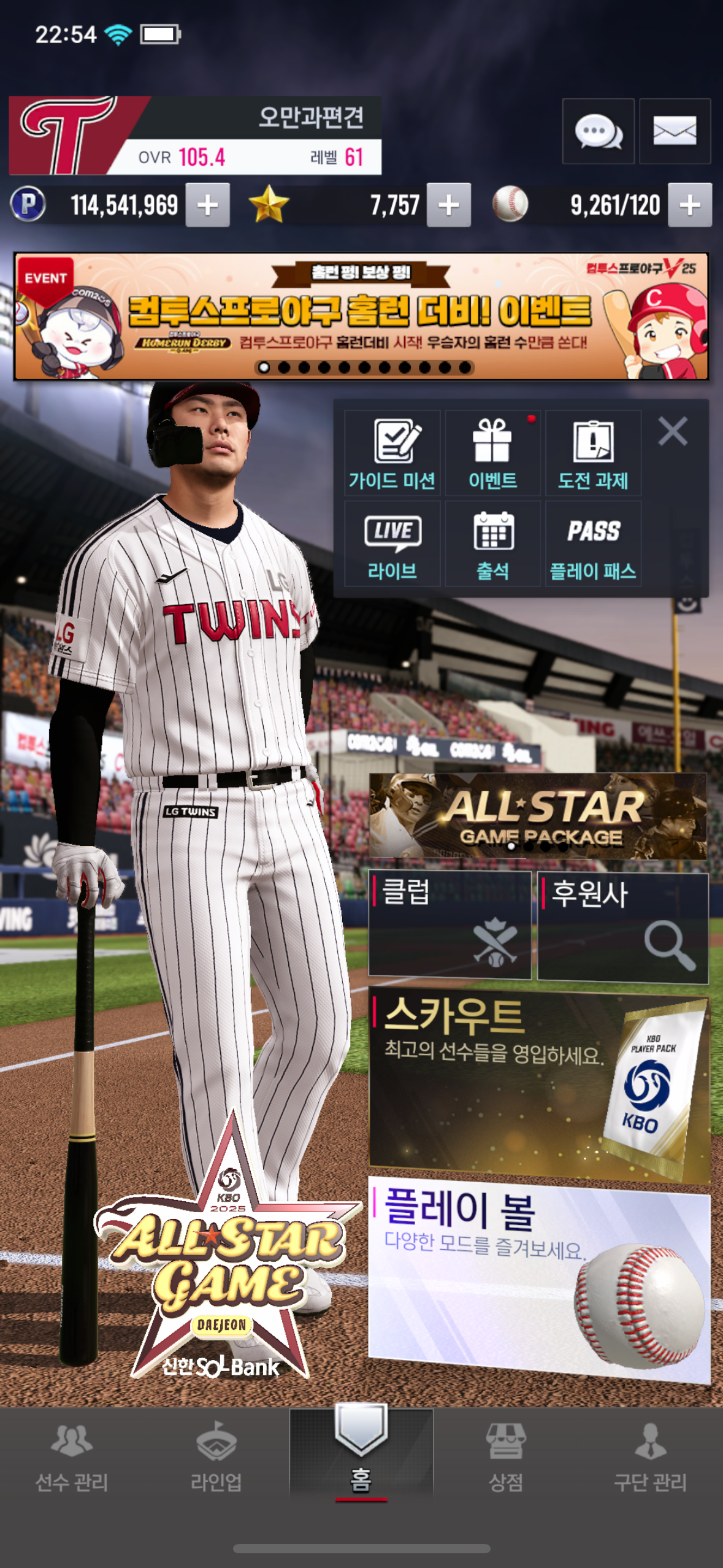Open the mailbox envelope icon
Screen dimensions: 723x1568
675,131
